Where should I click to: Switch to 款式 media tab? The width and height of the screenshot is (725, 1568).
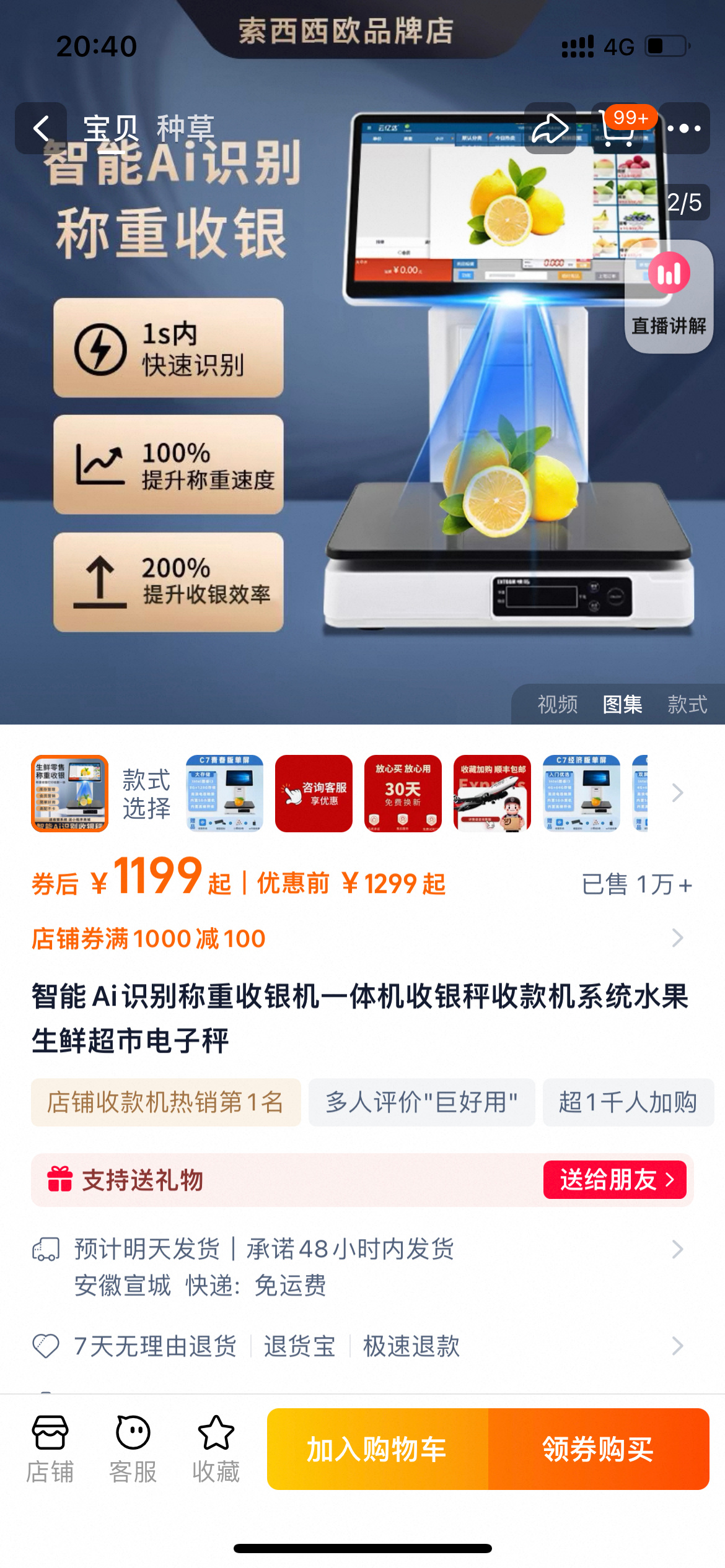point(687,704)
